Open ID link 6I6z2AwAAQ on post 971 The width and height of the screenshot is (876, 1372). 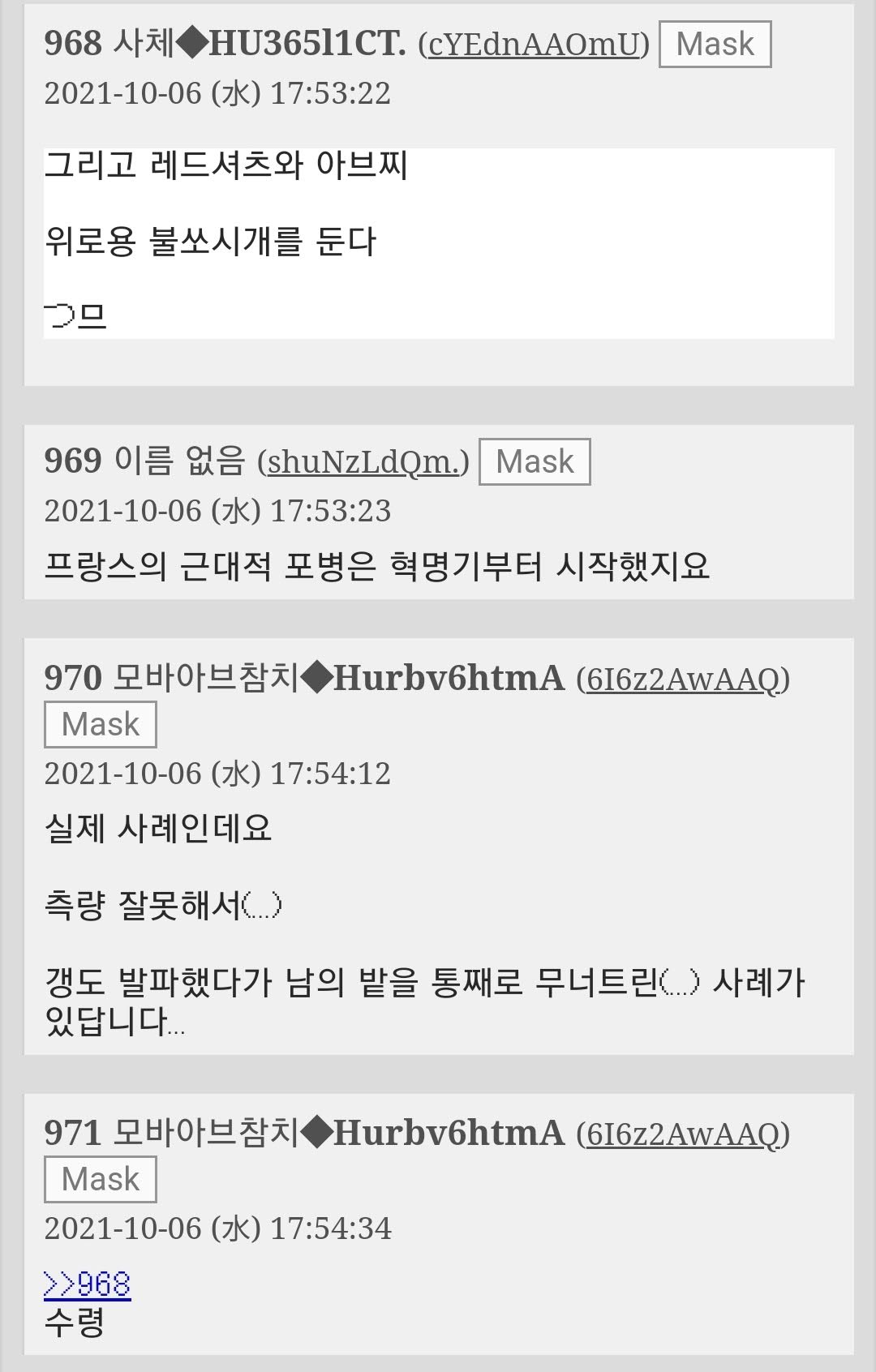(683, 1134)
